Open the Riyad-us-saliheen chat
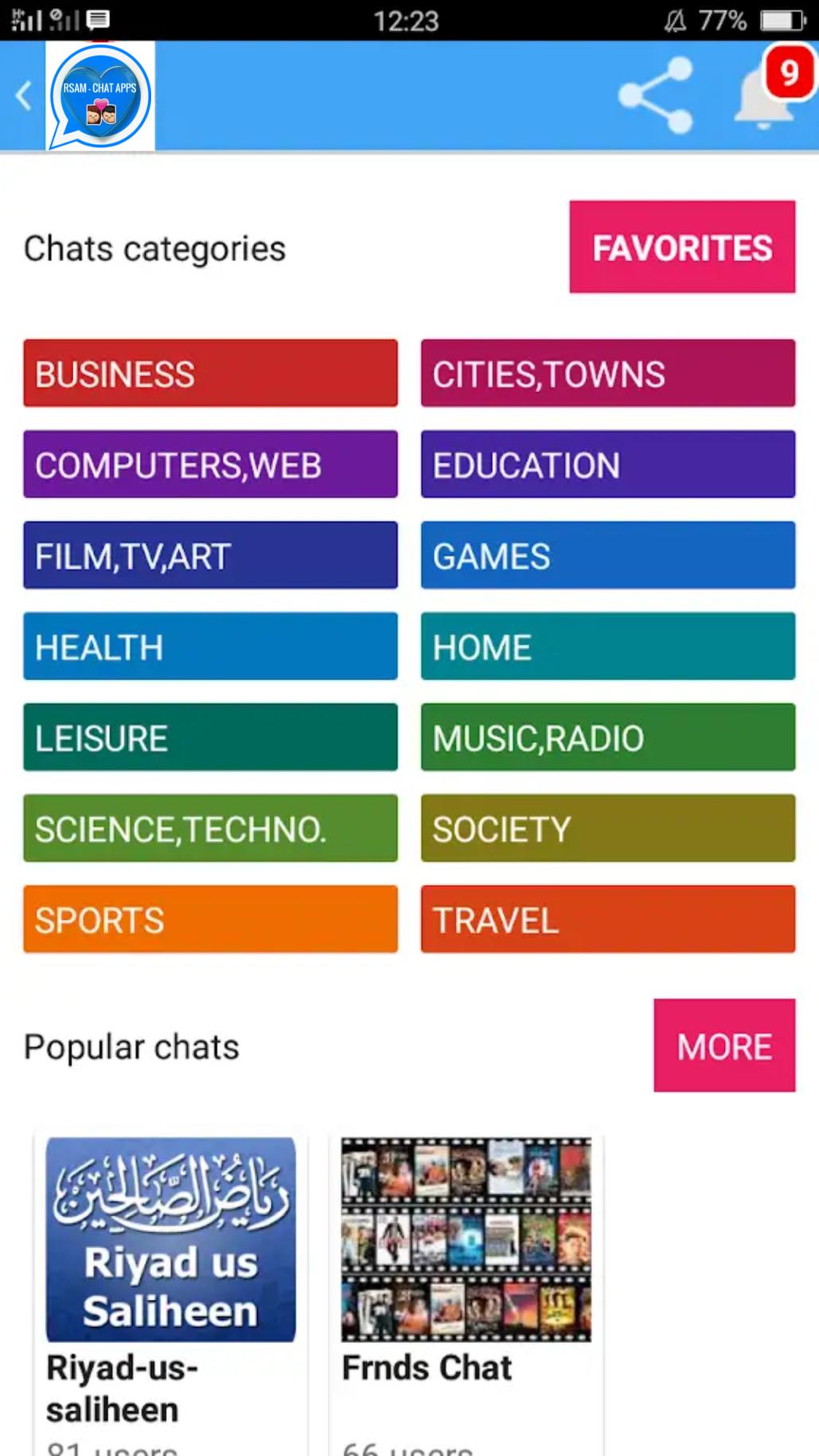Viewport: 819px width, 1456px height. (x=170, y=1273)
